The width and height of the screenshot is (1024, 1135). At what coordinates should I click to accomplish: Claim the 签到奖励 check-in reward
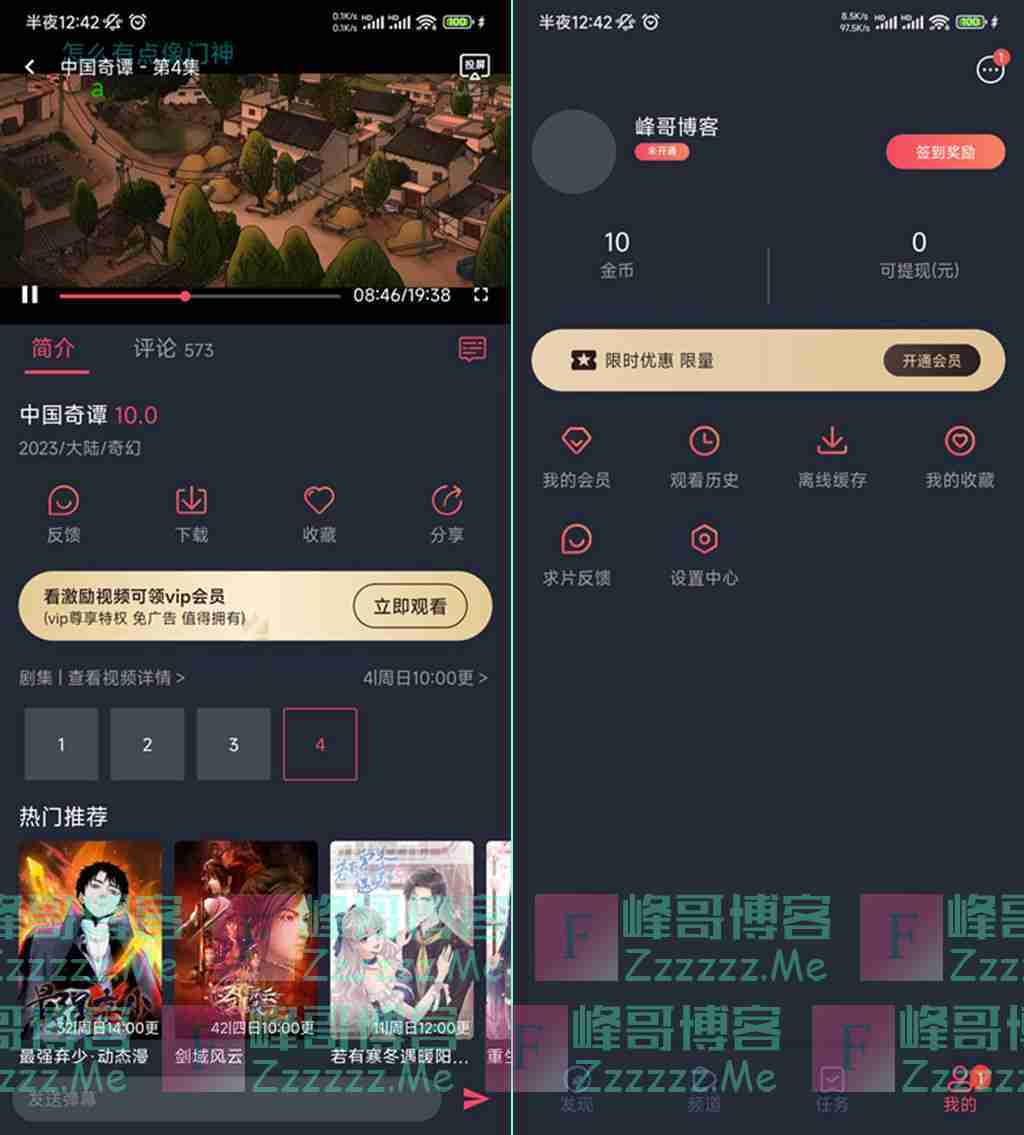tap(945, 152)
